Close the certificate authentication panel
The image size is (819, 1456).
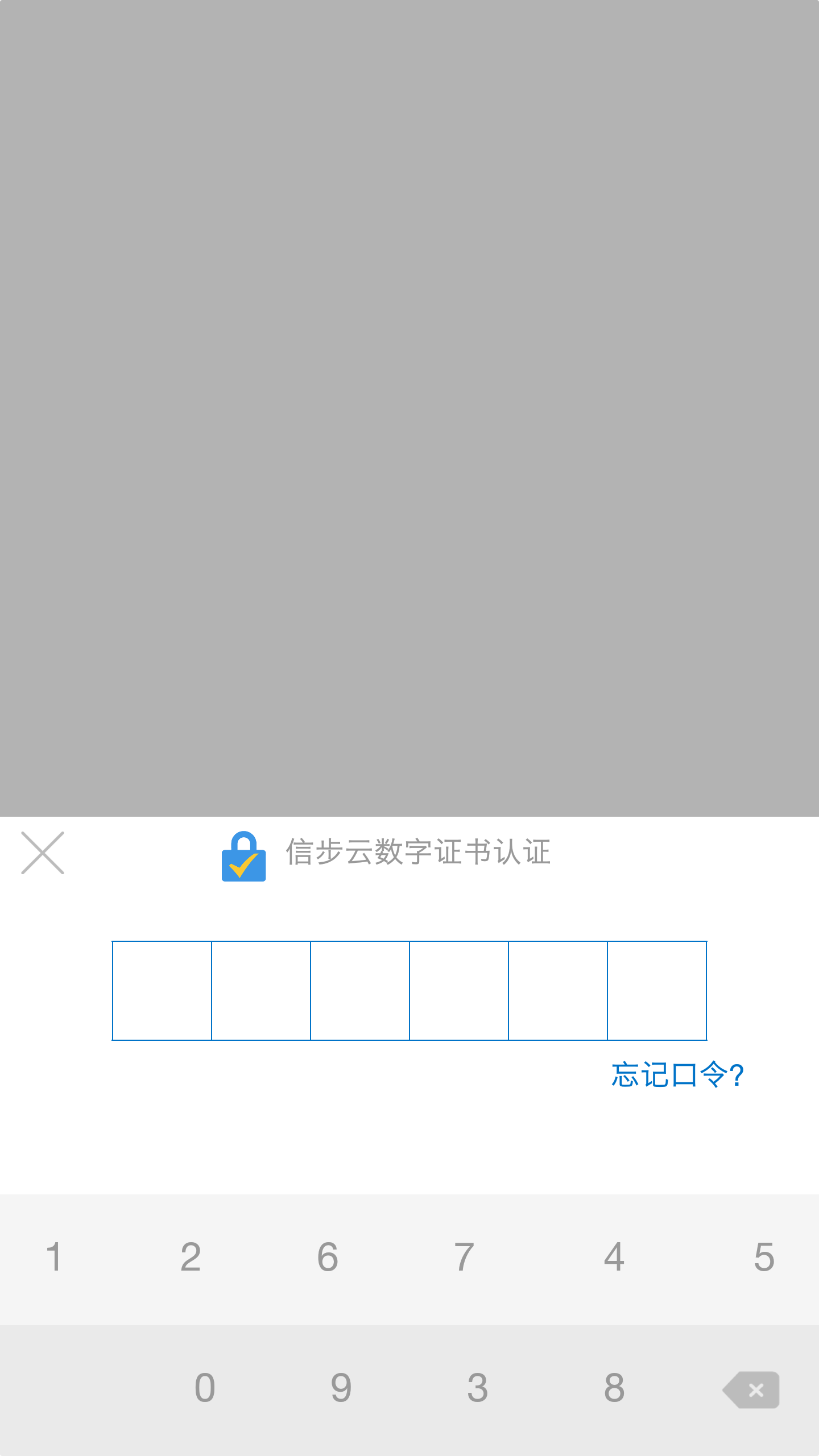43,853
